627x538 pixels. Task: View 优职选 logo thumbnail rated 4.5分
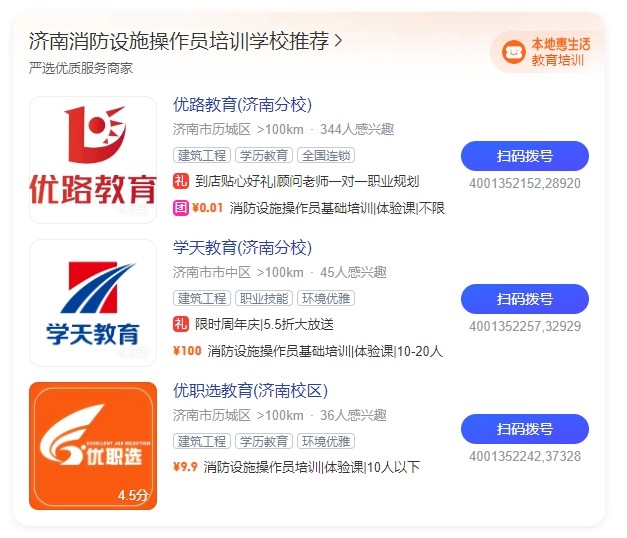93,446
